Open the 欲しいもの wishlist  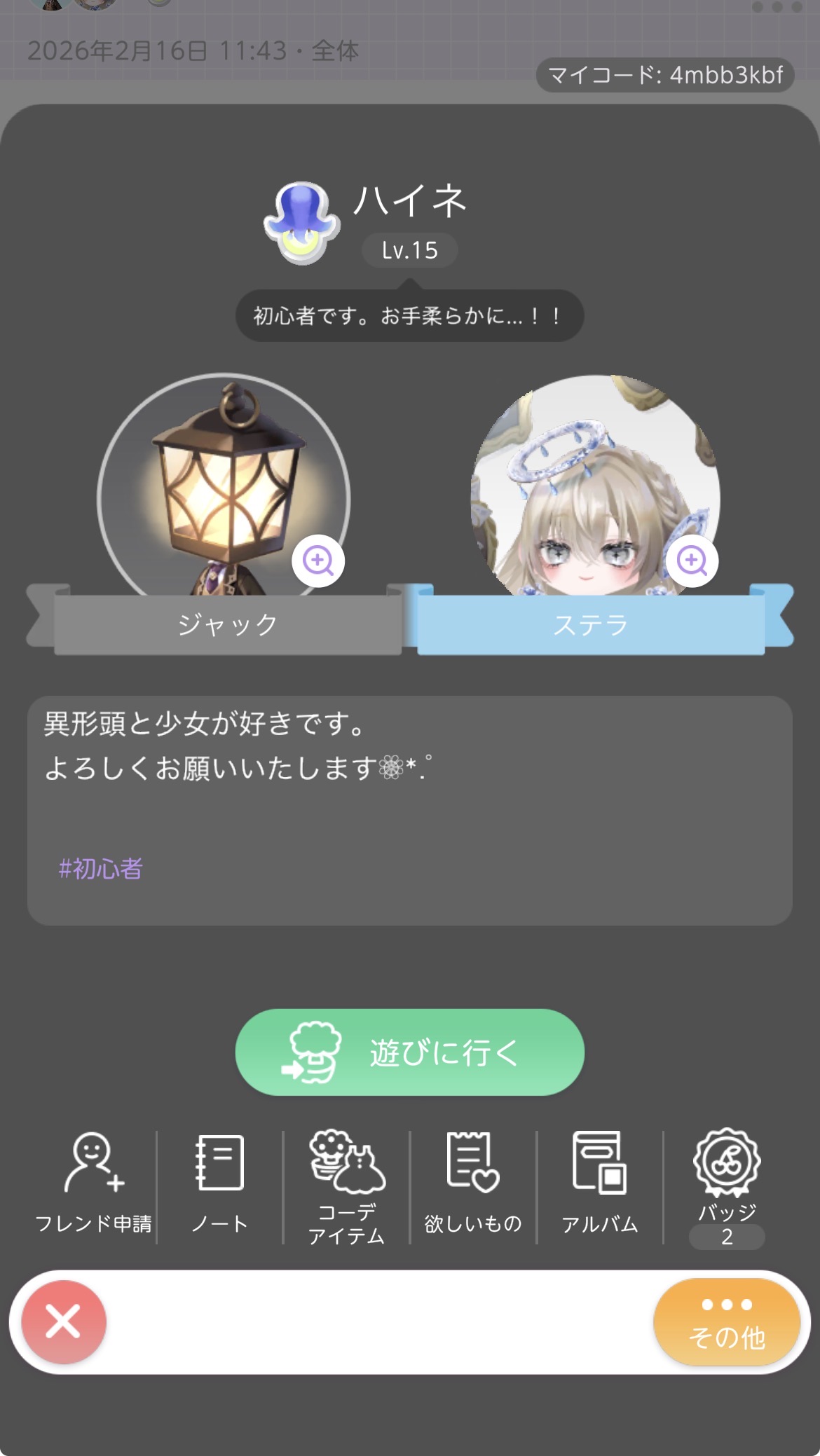pos(473,1185)
